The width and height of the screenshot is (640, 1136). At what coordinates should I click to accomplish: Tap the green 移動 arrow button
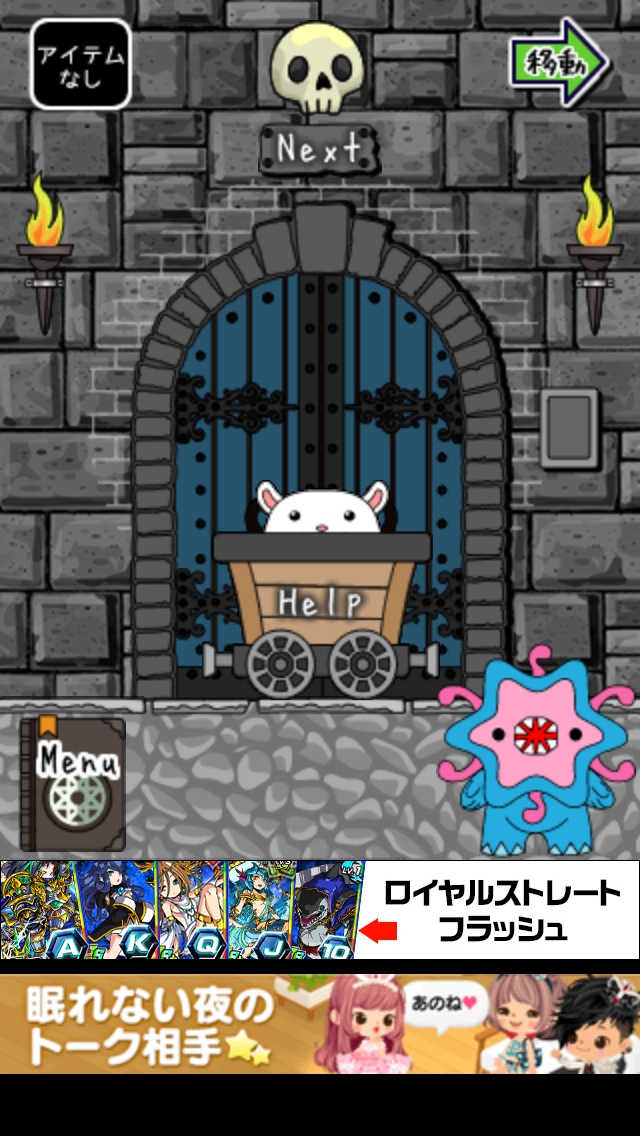coord(559,62)
